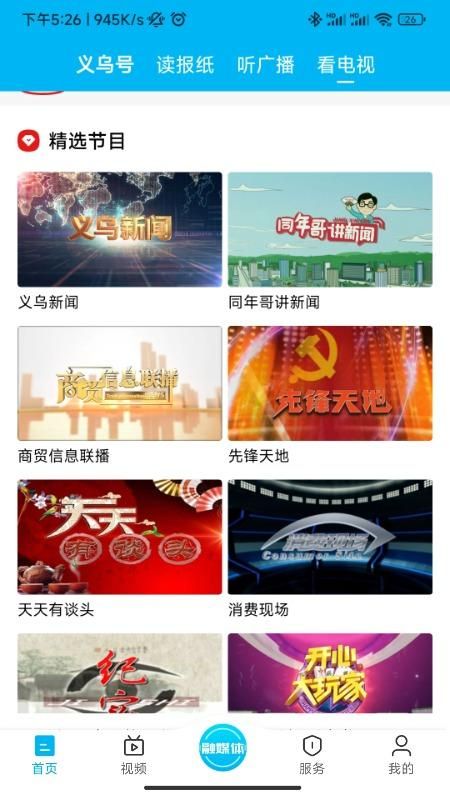
Task: Switch to the 义乌号 top tab
Action: pyautogui.click(x=105, y=65)
